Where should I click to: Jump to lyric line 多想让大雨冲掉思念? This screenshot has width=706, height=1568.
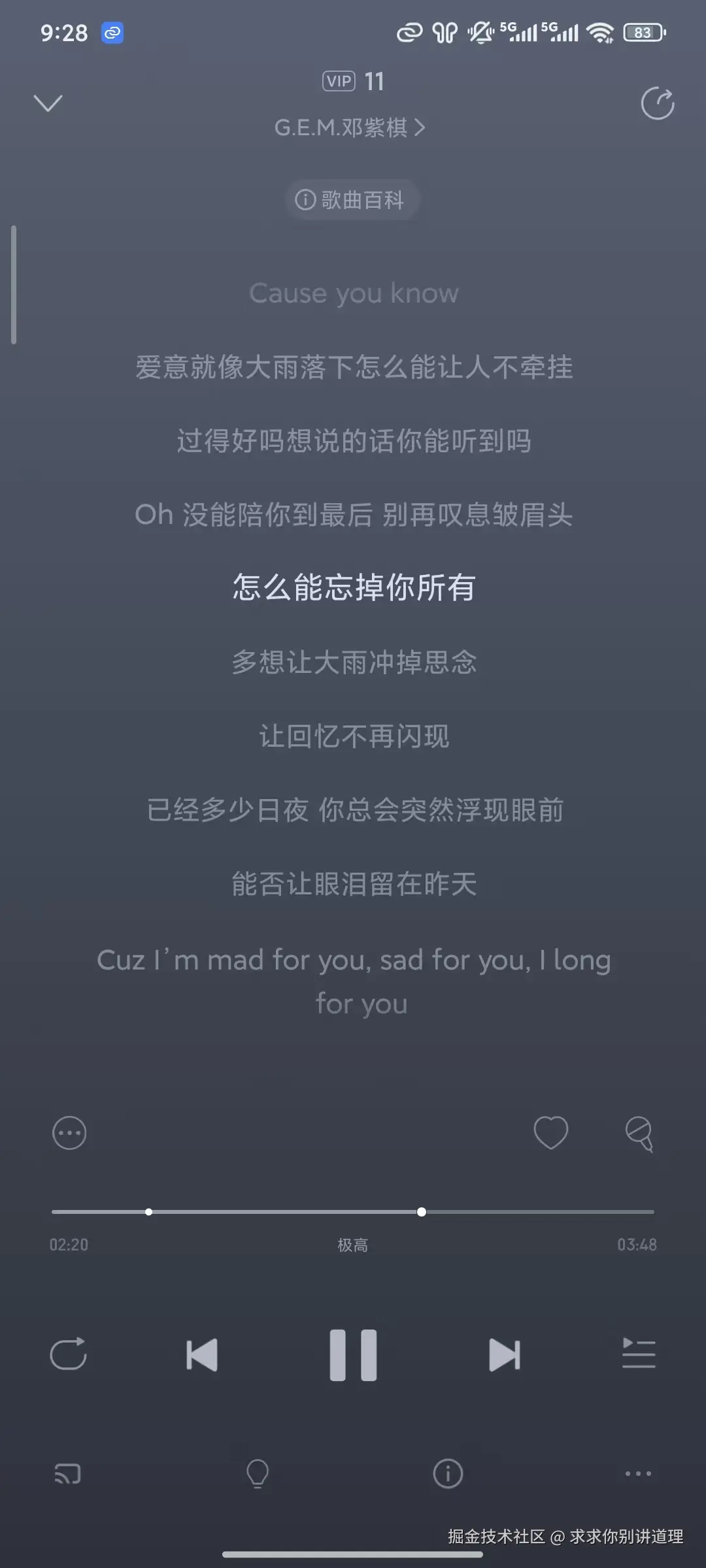pyautogui.click(x=354, y=662)
